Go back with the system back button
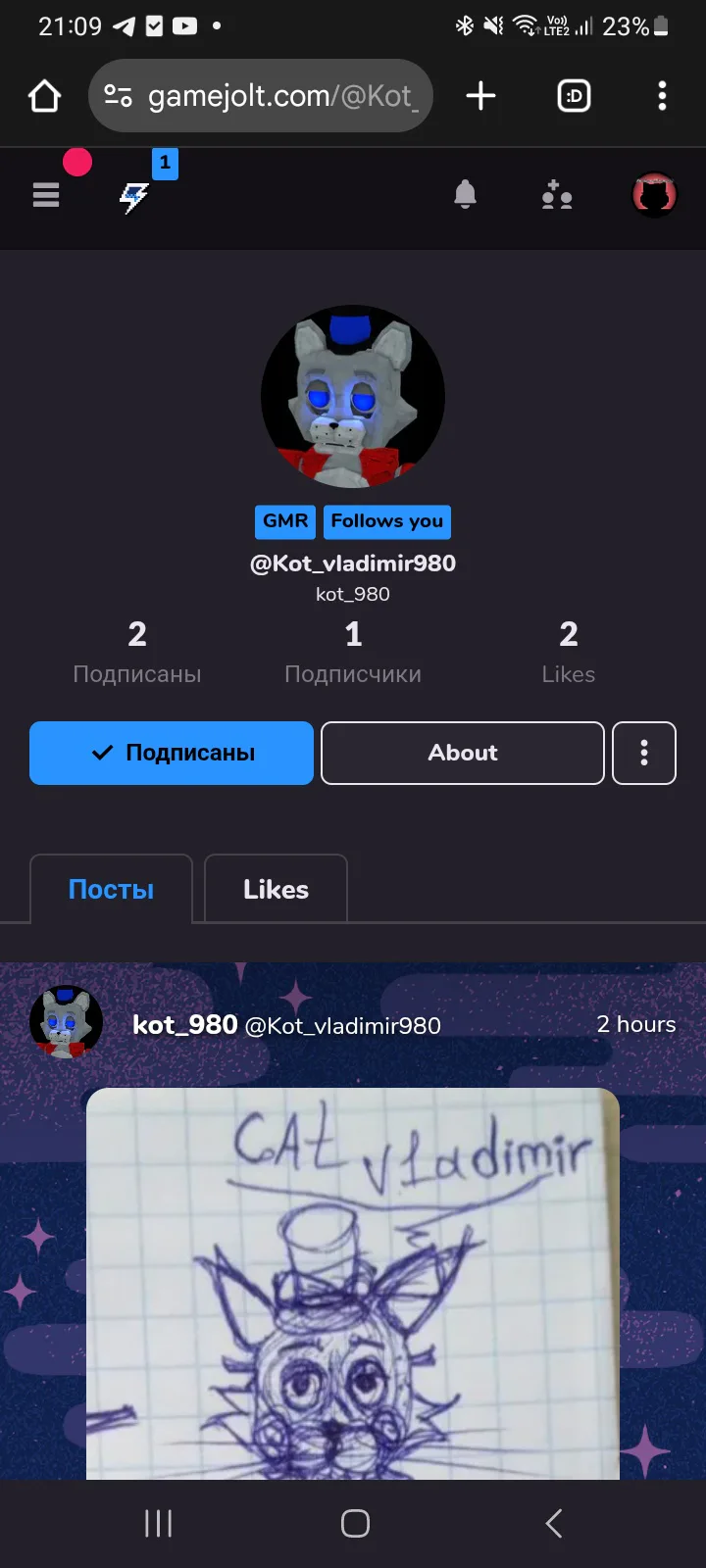This screenshot has width=706, height=1568. (x=553, y=1523)
